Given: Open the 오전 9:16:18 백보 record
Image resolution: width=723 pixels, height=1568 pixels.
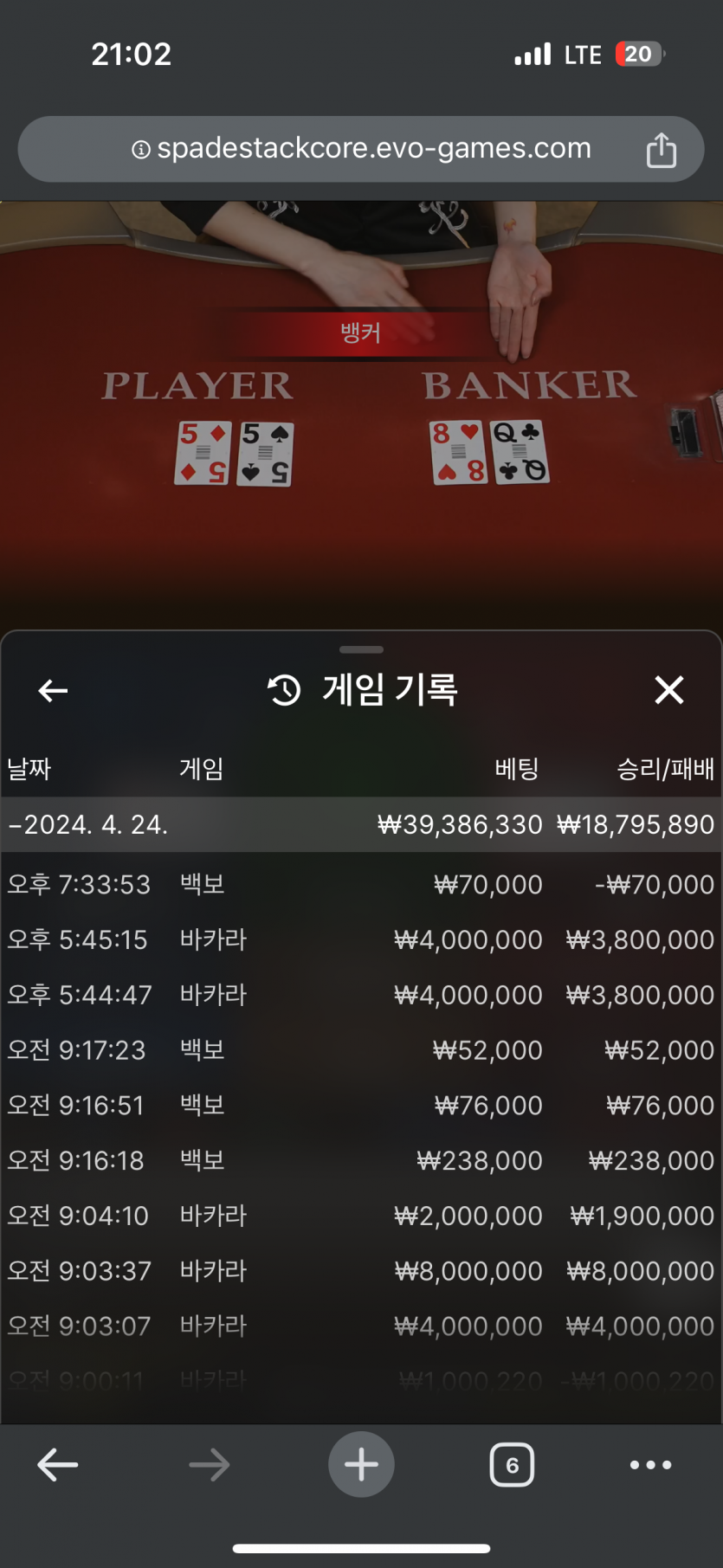Looking at the screenshot, I should click(x=361, y=1160).
